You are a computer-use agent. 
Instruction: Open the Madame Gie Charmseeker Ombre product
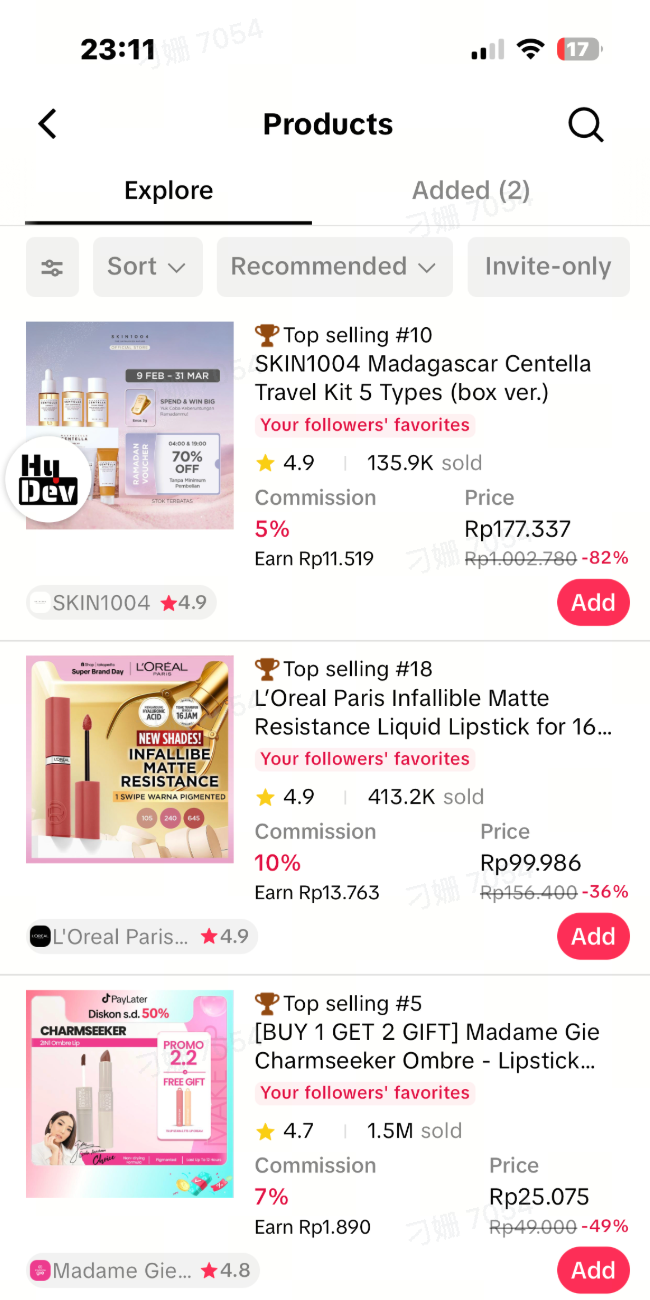[x=427, y=1046]
